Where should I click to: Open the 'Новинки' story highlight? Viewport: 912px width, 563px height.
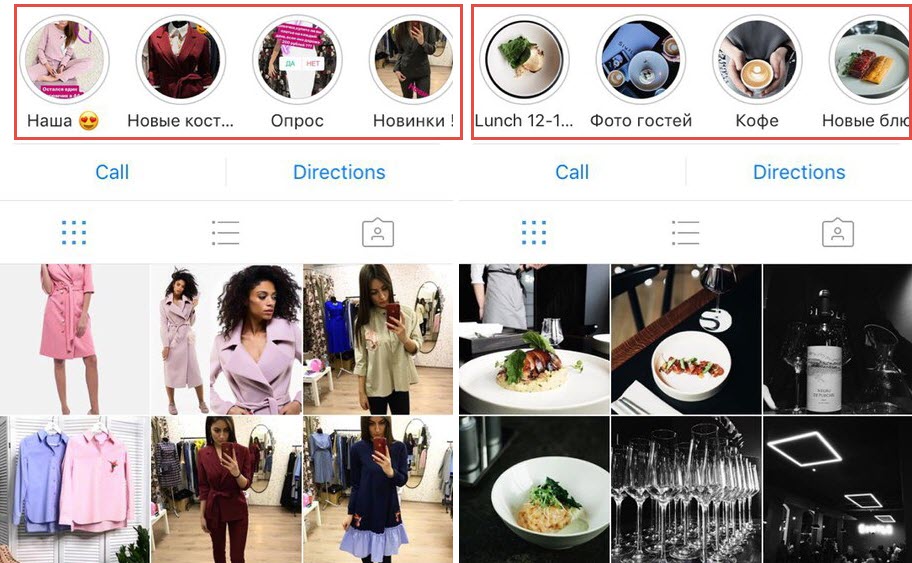coord(412,59)
